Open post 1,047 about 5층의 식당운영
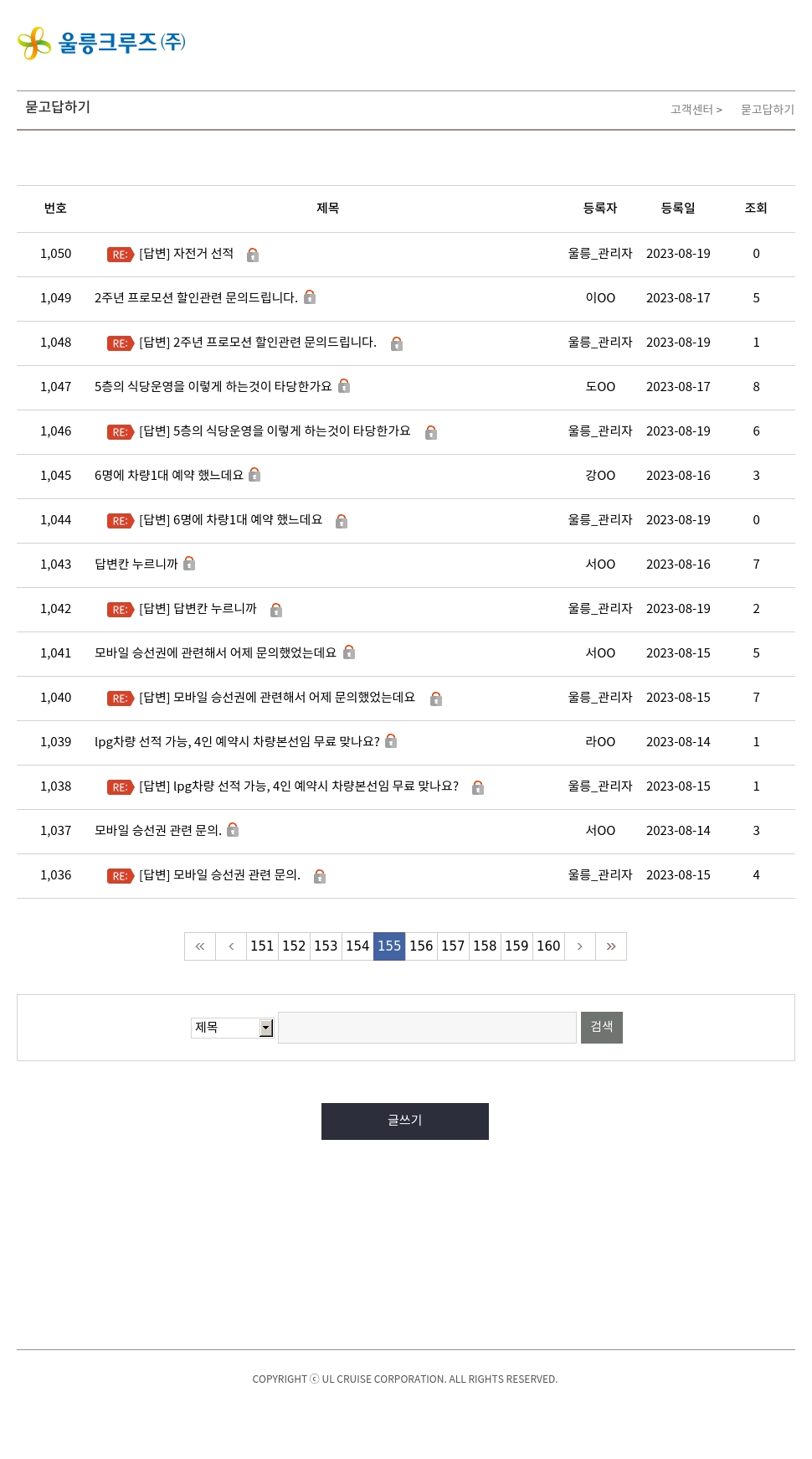The width and height of the screenshot is (812, 1459). (213, 387)
